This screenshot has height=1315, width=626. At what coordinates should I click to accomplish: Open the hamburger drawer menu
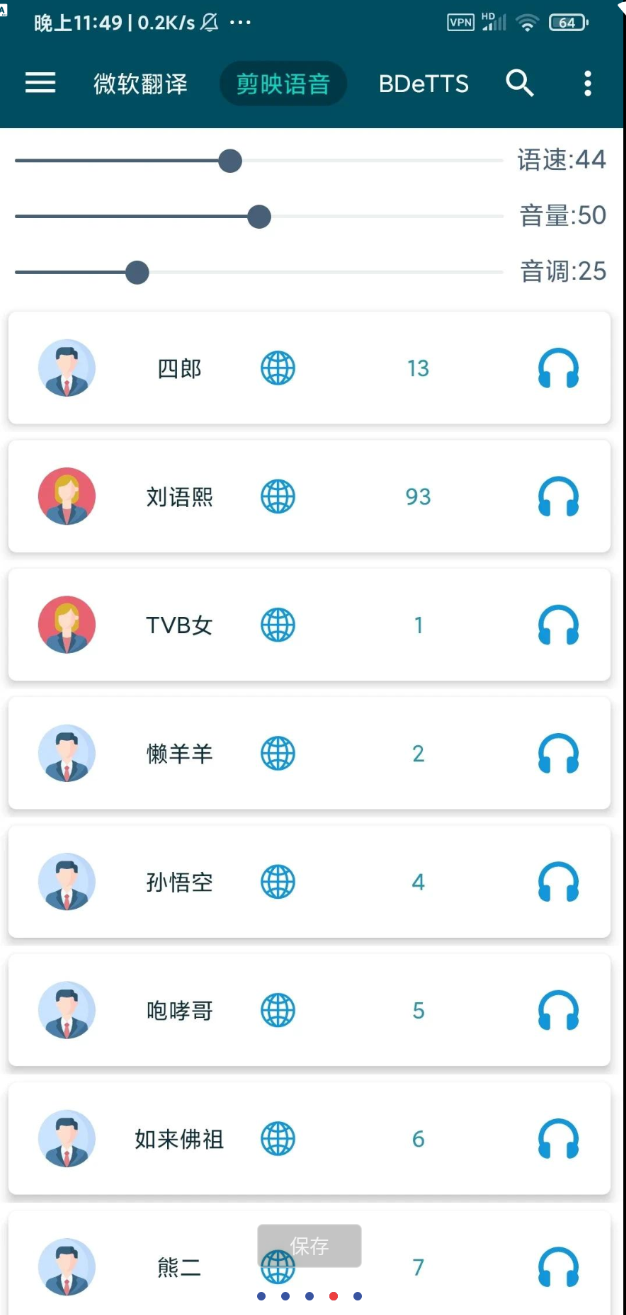coord(40,83)
